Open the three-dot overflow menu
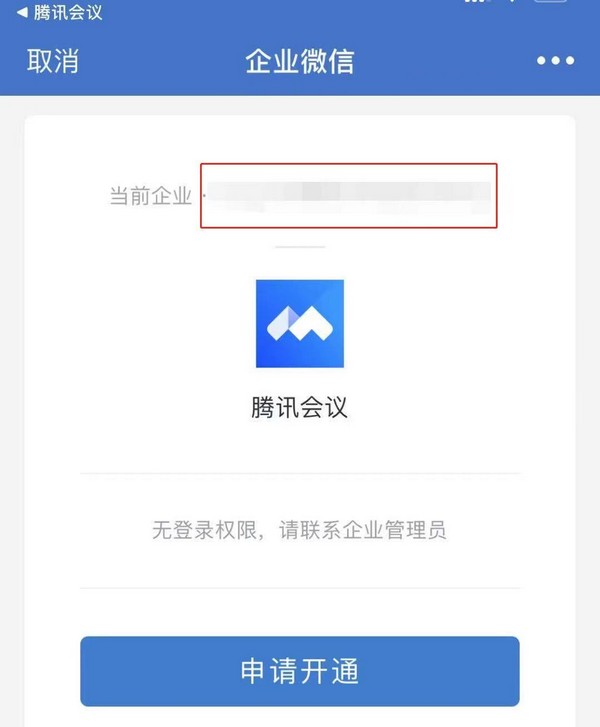 [x=555, y=61]
